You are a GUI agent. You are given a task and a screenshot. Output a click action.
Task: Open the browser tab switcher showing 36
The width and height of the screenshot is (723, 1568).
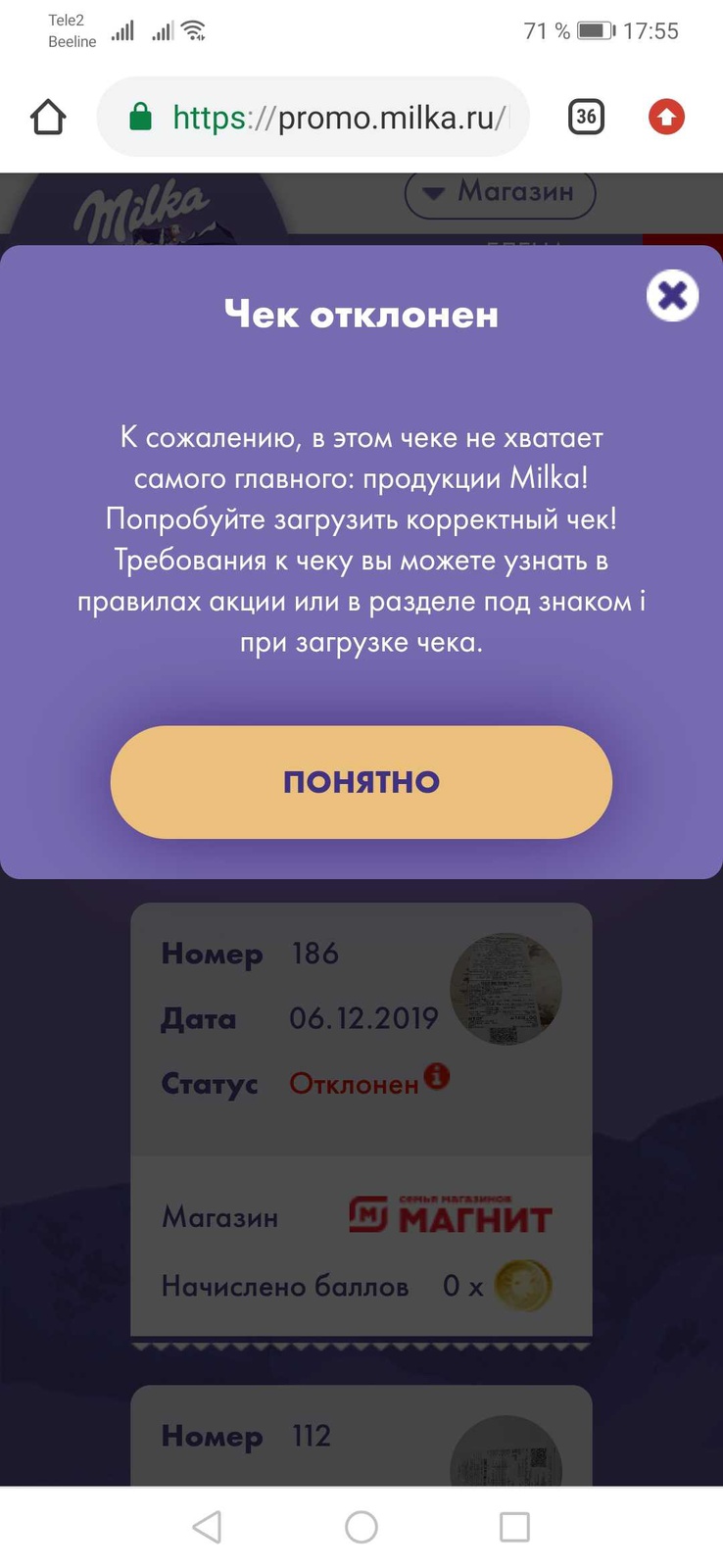point(586,118)
